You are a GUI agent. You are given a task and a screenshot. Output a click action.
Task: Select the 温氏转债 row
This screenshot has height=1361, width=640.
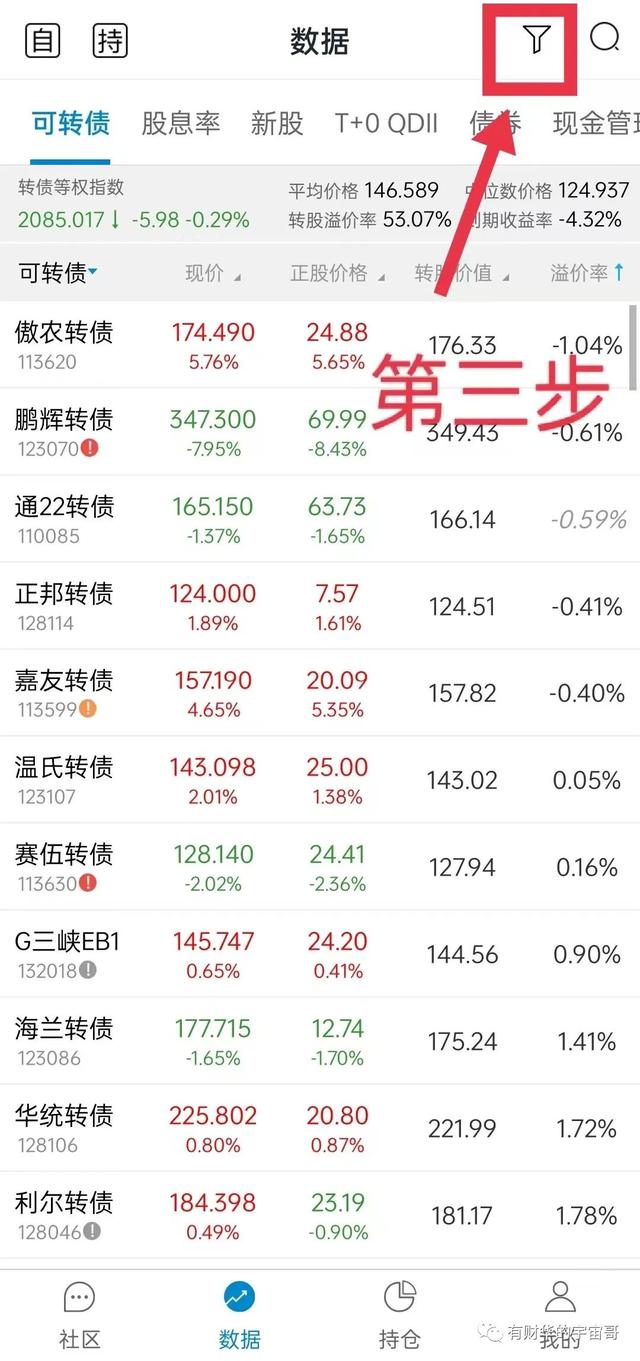tap(320, 780)
